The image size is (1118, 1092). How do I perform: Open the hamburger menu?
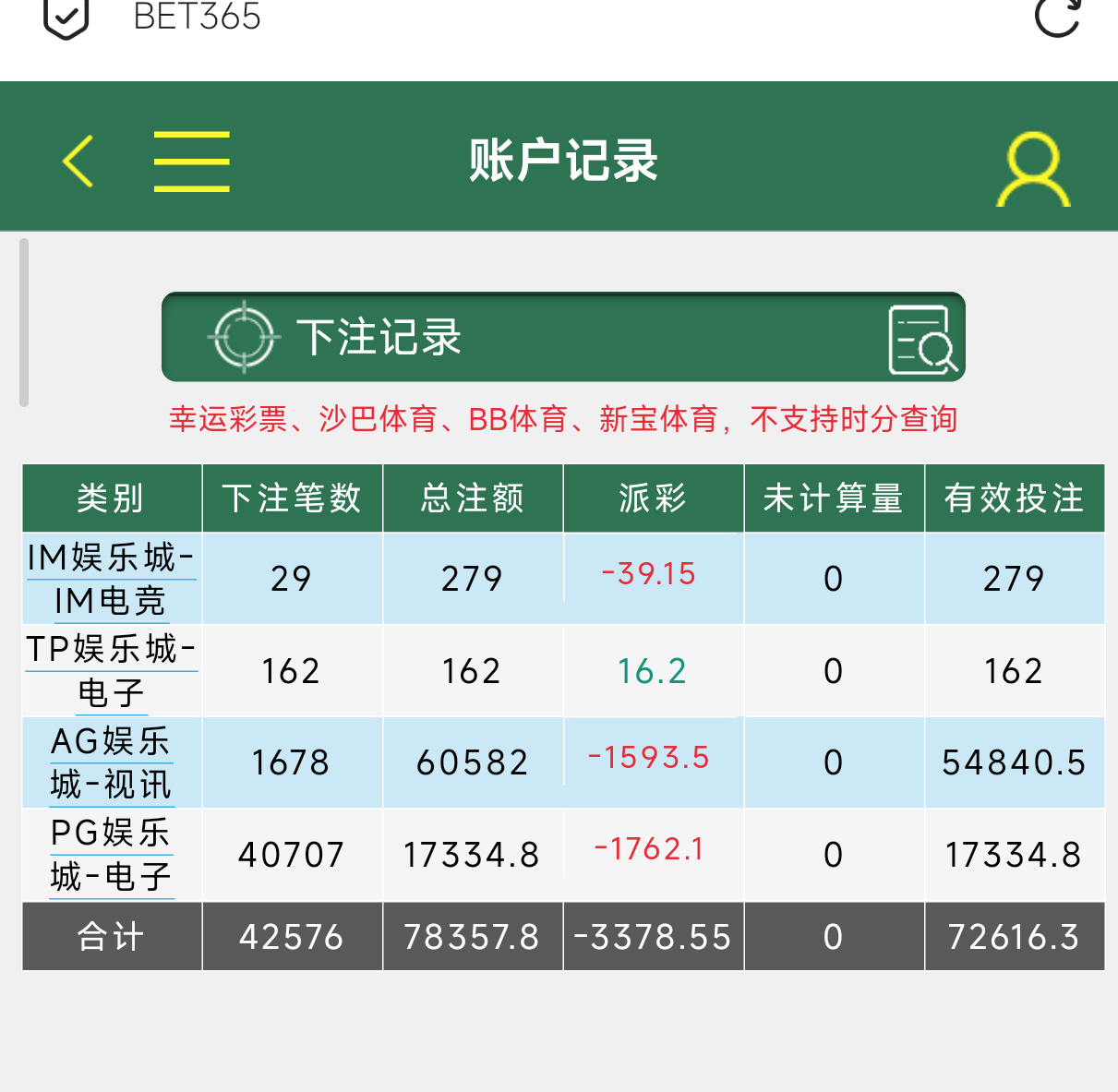191,162
